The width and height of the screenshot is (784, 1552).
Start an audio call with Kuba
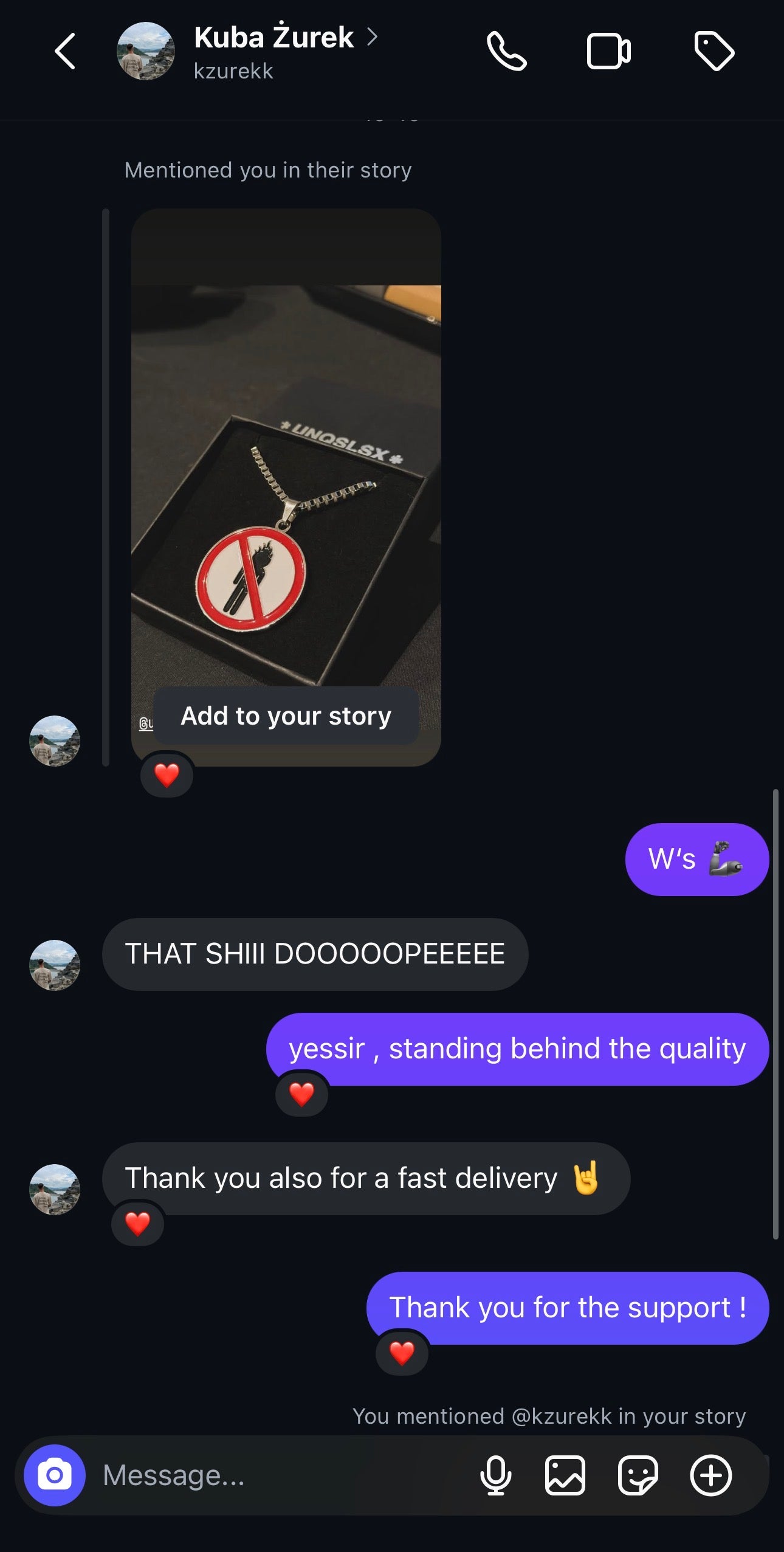[506, 52]
